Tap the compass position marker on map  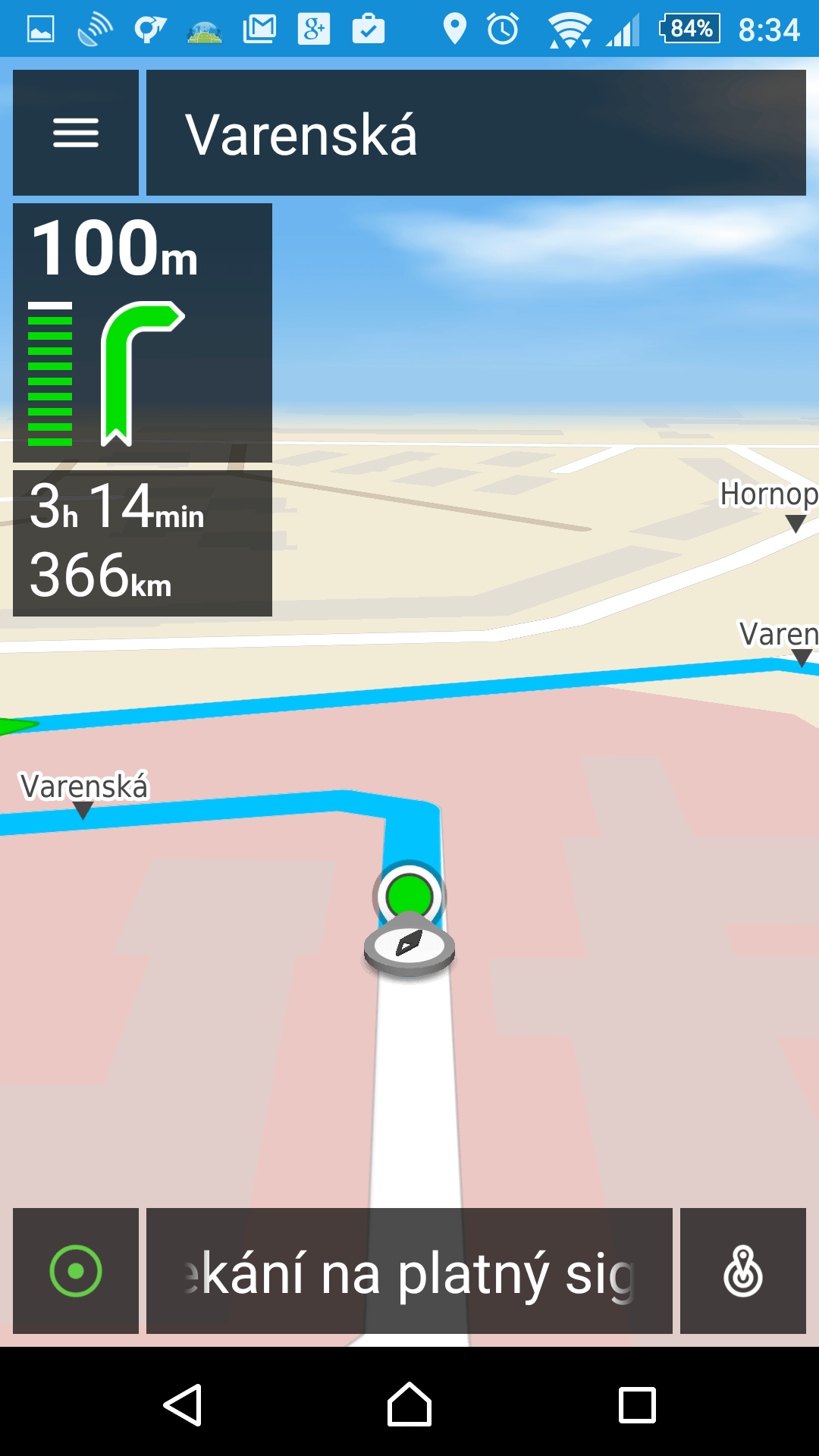tap(409, 946)
